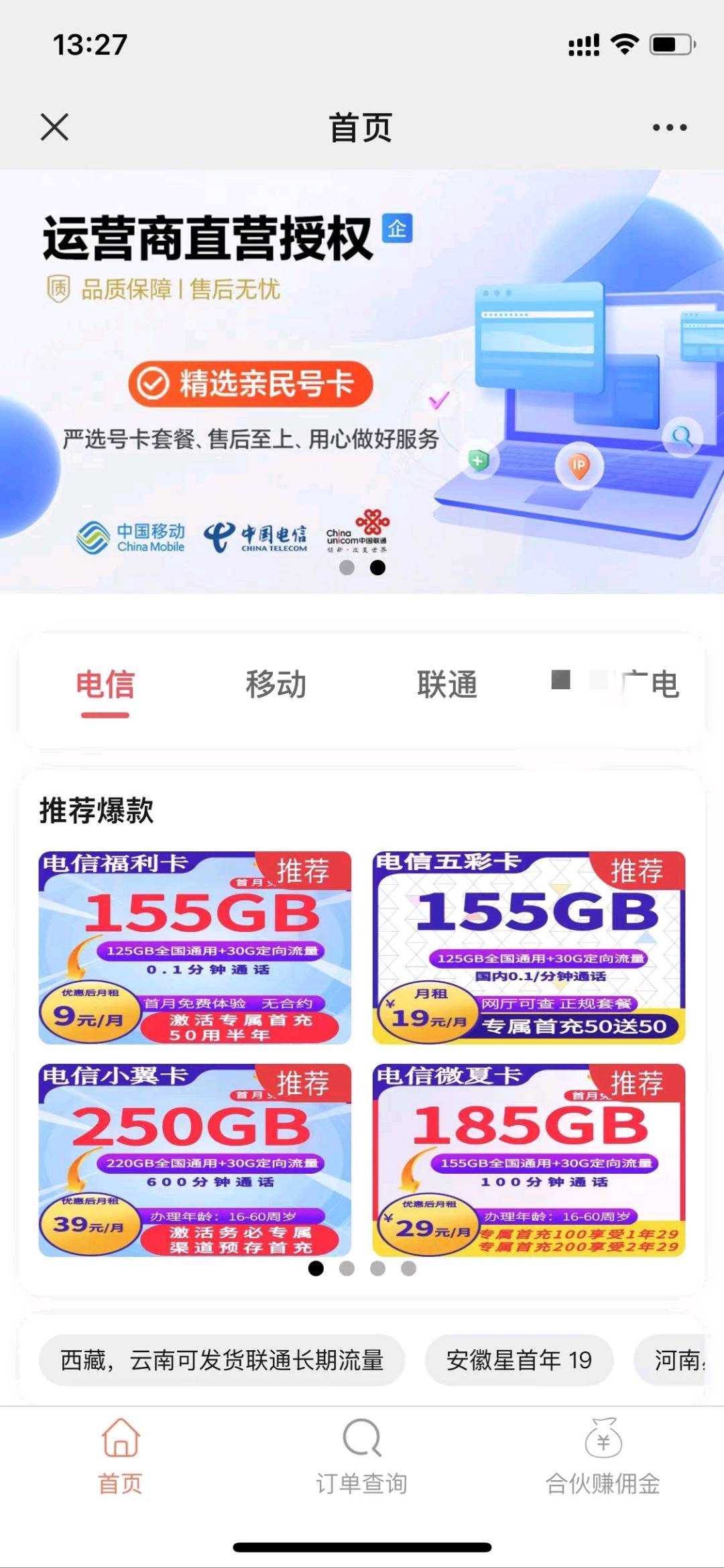Close the mini program page
Screen dimensions: 724x1568
click(54, 127)
